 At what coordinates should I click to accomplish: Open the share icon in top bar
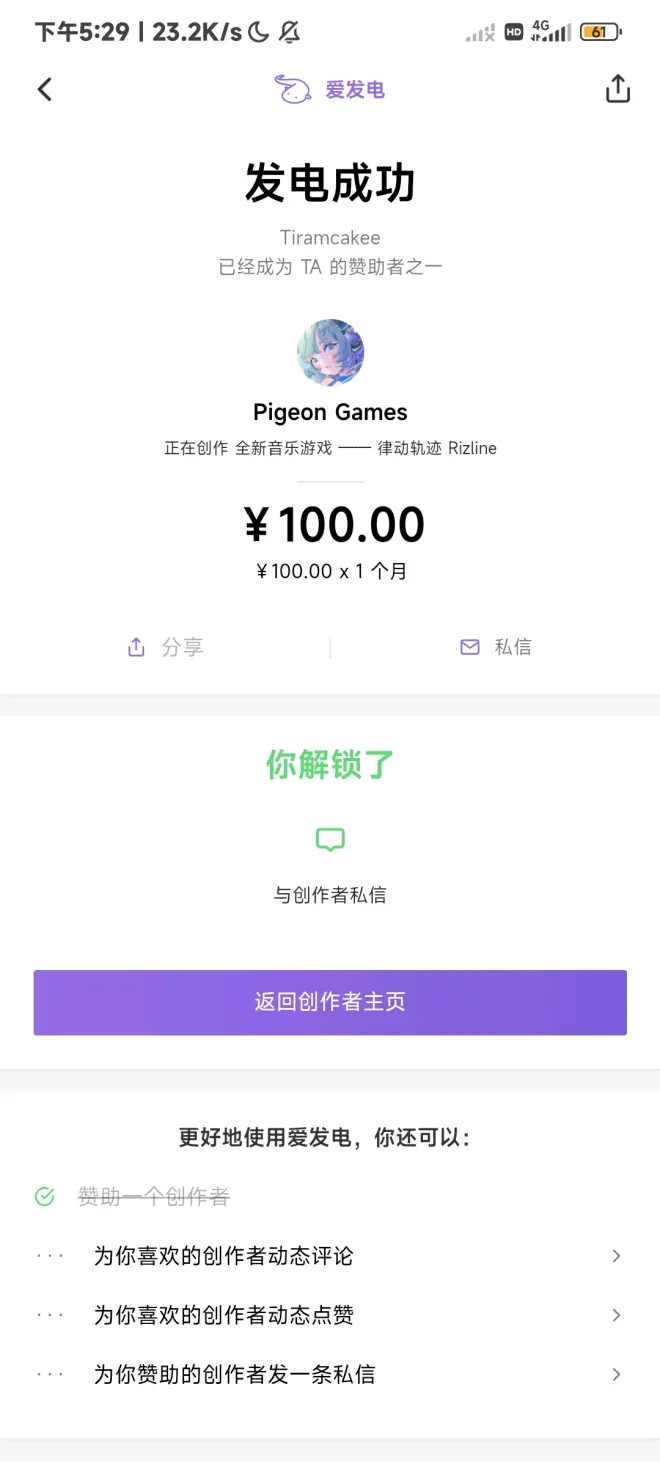click(x=618, y=89)
